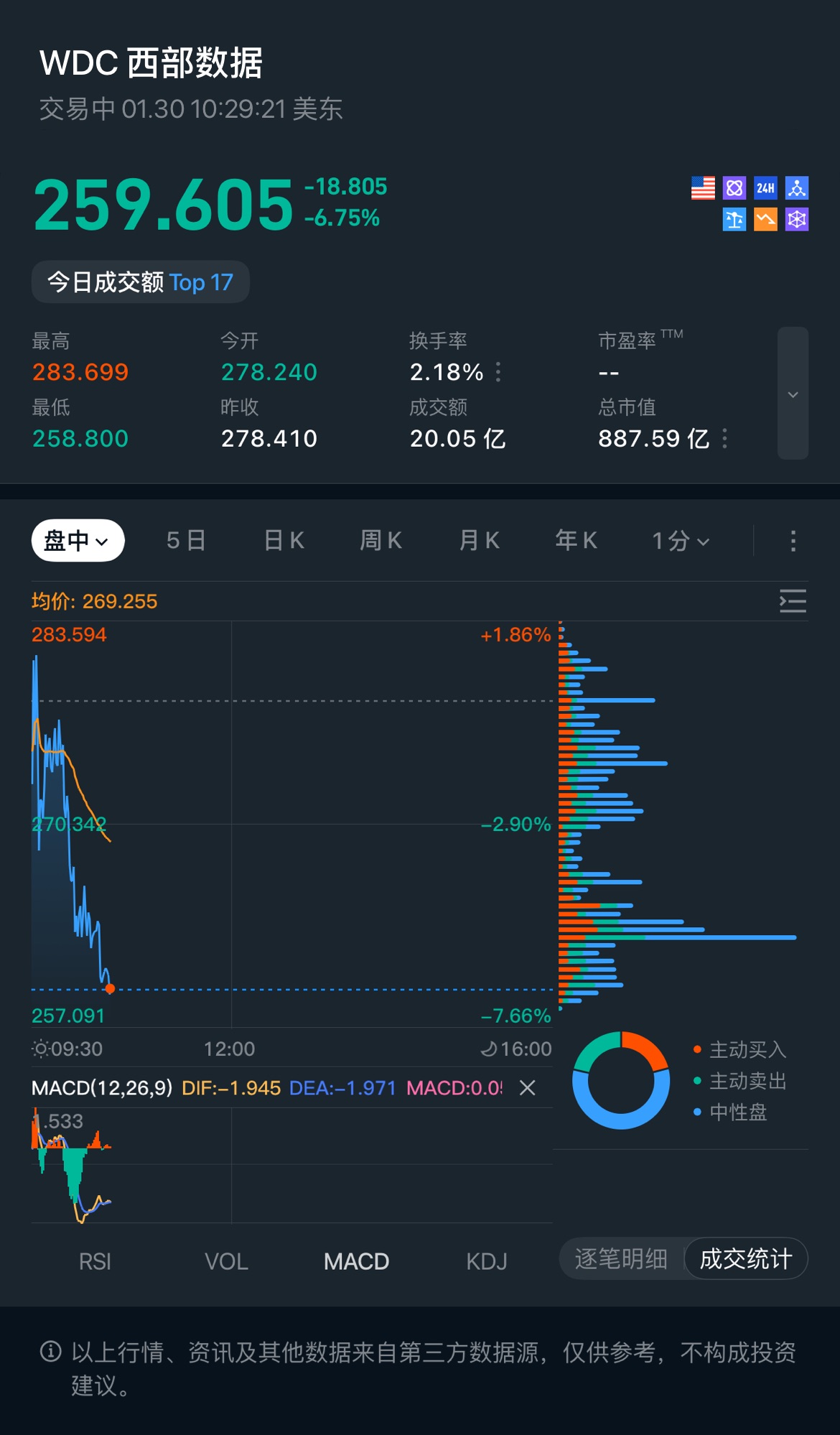
Task: Switch indicator to VOL
Action: pos(226,1261)
